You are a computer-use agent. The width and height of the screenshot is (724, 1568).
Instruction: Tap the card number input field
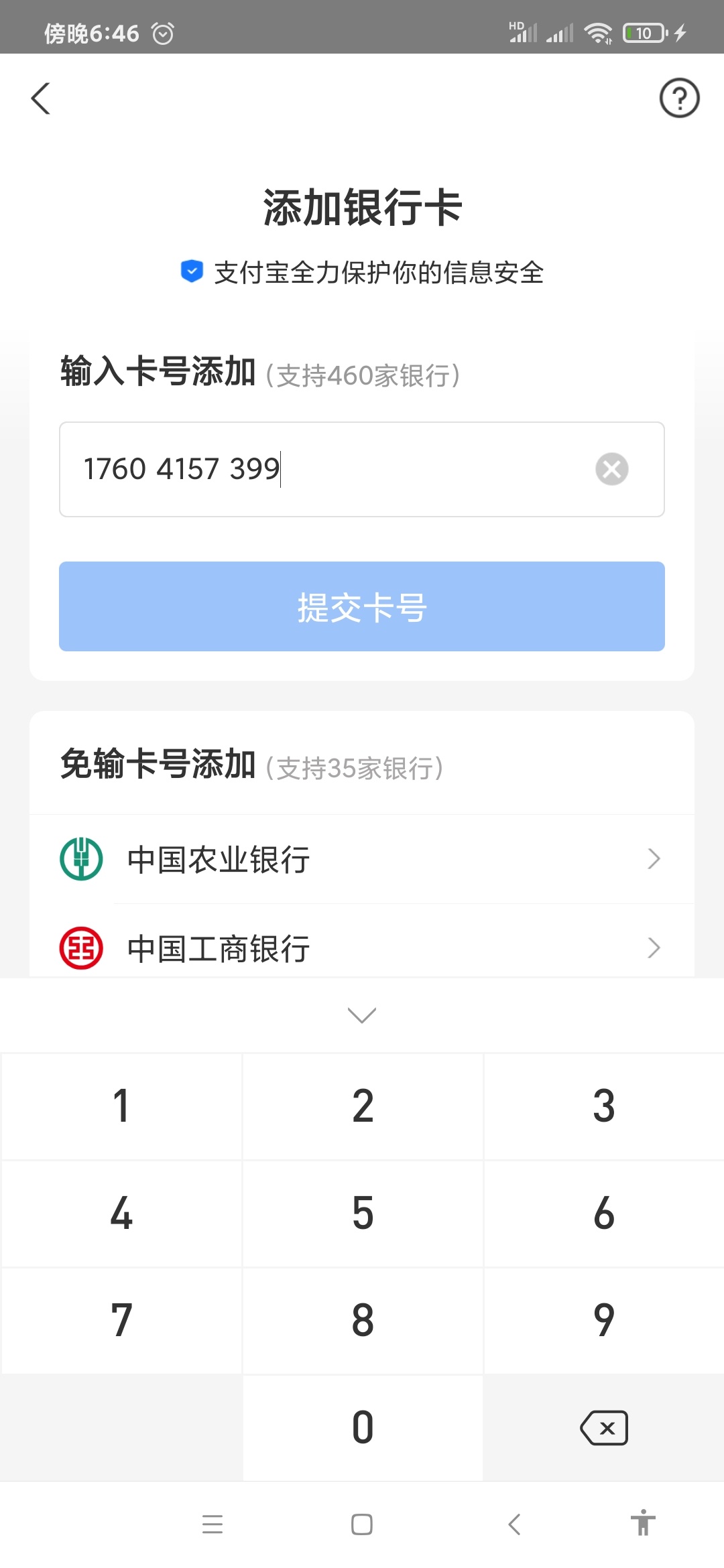(x=362, y=469)
